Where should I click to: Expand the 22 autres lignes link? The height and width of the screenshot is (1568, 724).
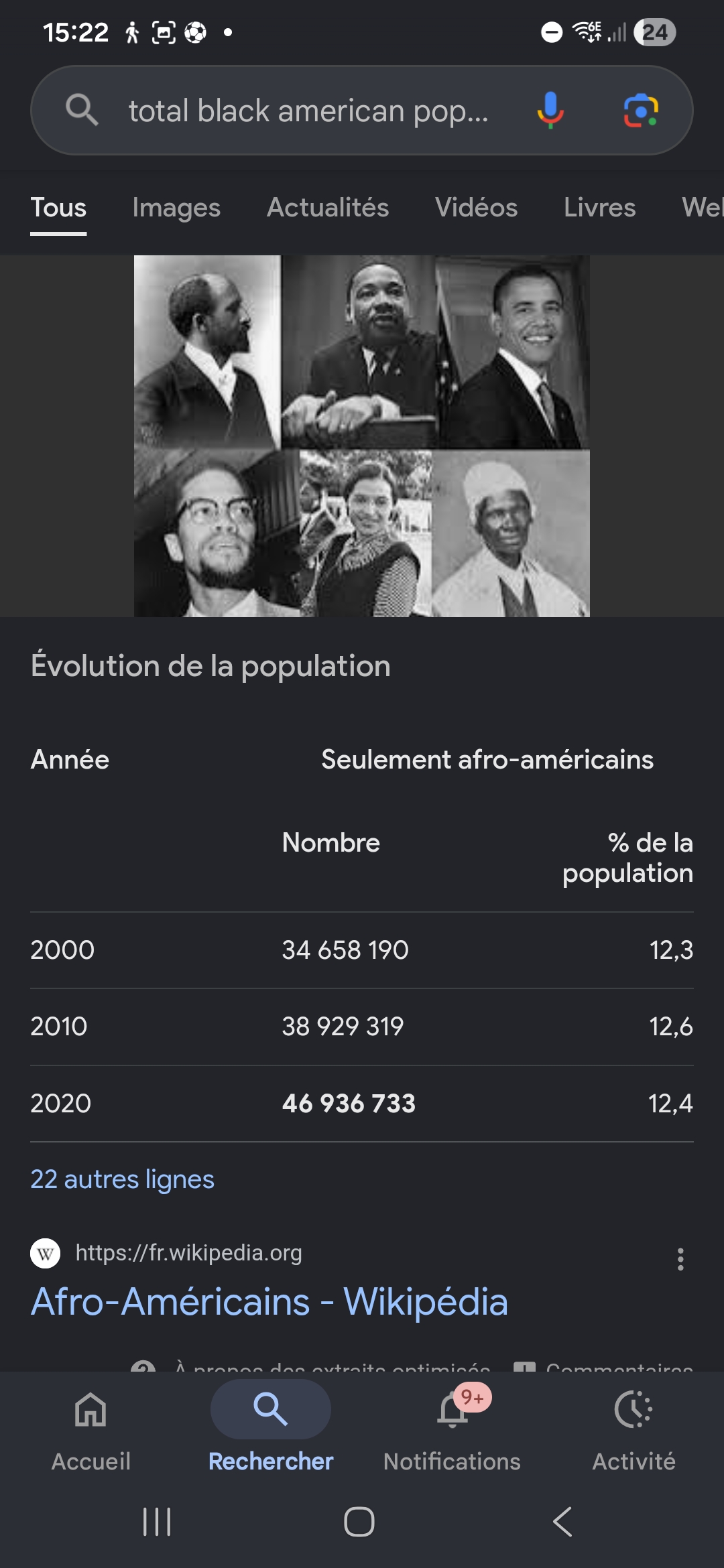coord(122,1179)
